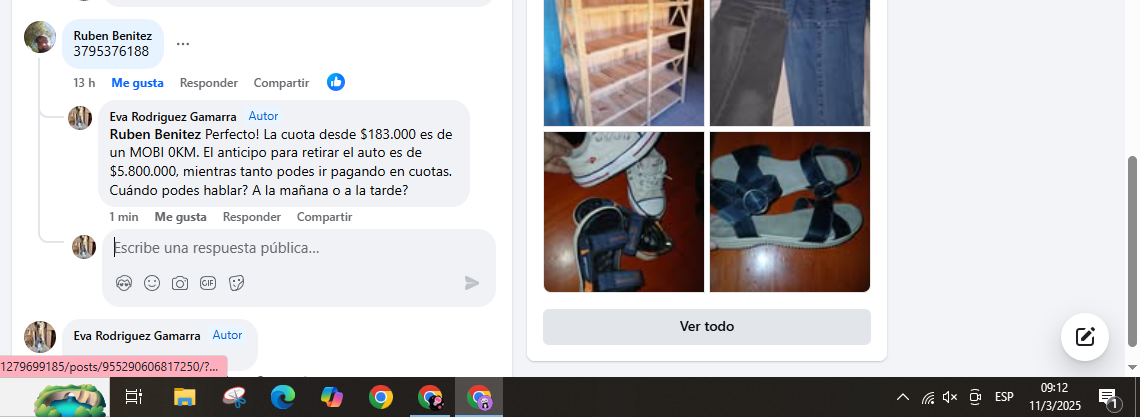This screenshot has width=1140, height=417.
Task: Tap Responder under Ruben Benitez's comment
Action: [208, 82]
